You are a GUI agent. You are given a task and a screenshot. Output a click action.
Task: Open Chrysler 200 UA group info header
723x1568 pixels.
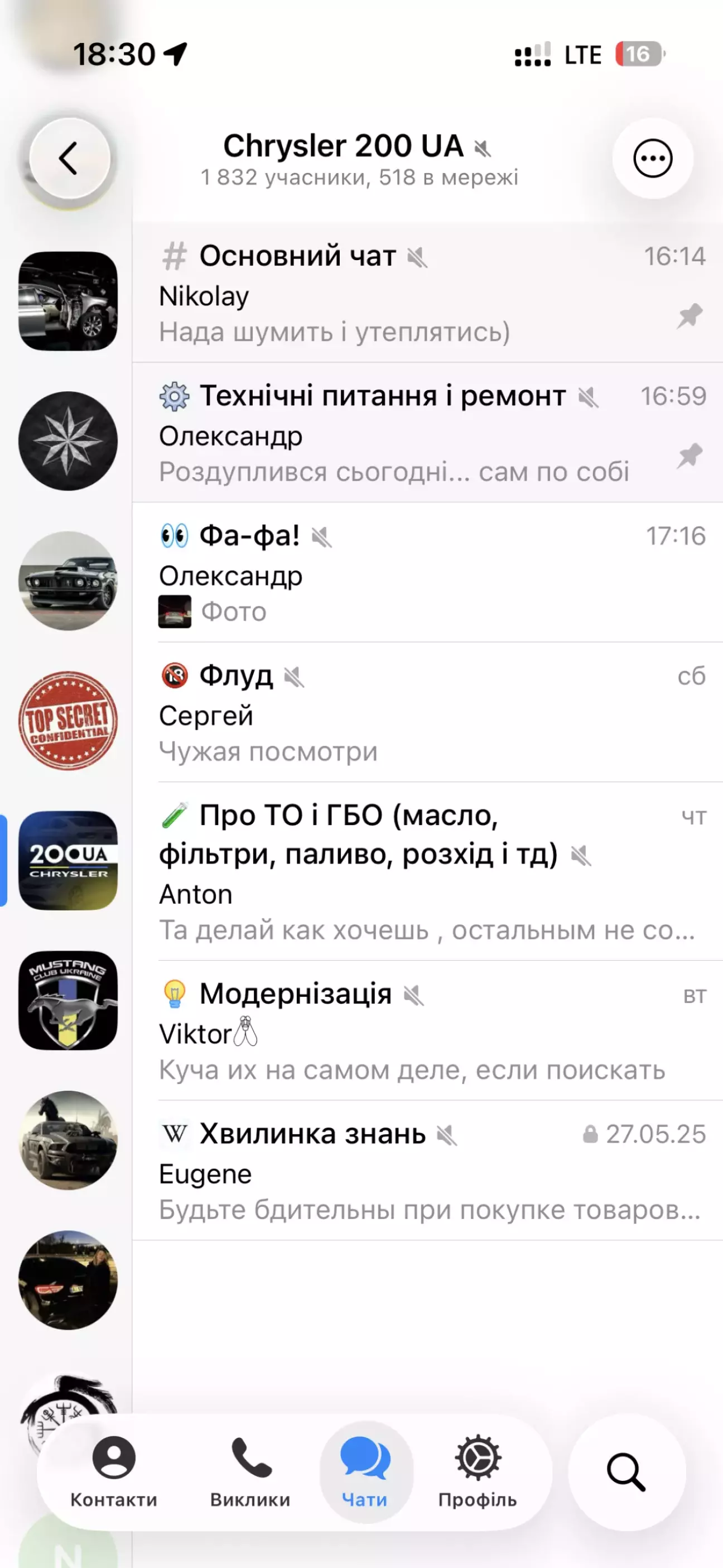click(359, 160)
